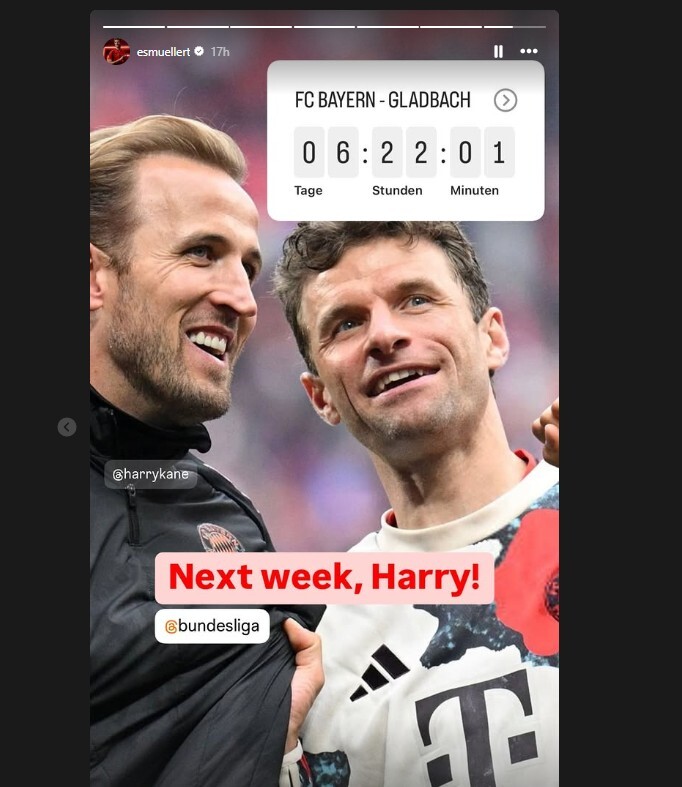This screenshot has width=682, height=787.
Task: Open the FC Bayern - Gladbach countdown arrow
Action: 506,100
